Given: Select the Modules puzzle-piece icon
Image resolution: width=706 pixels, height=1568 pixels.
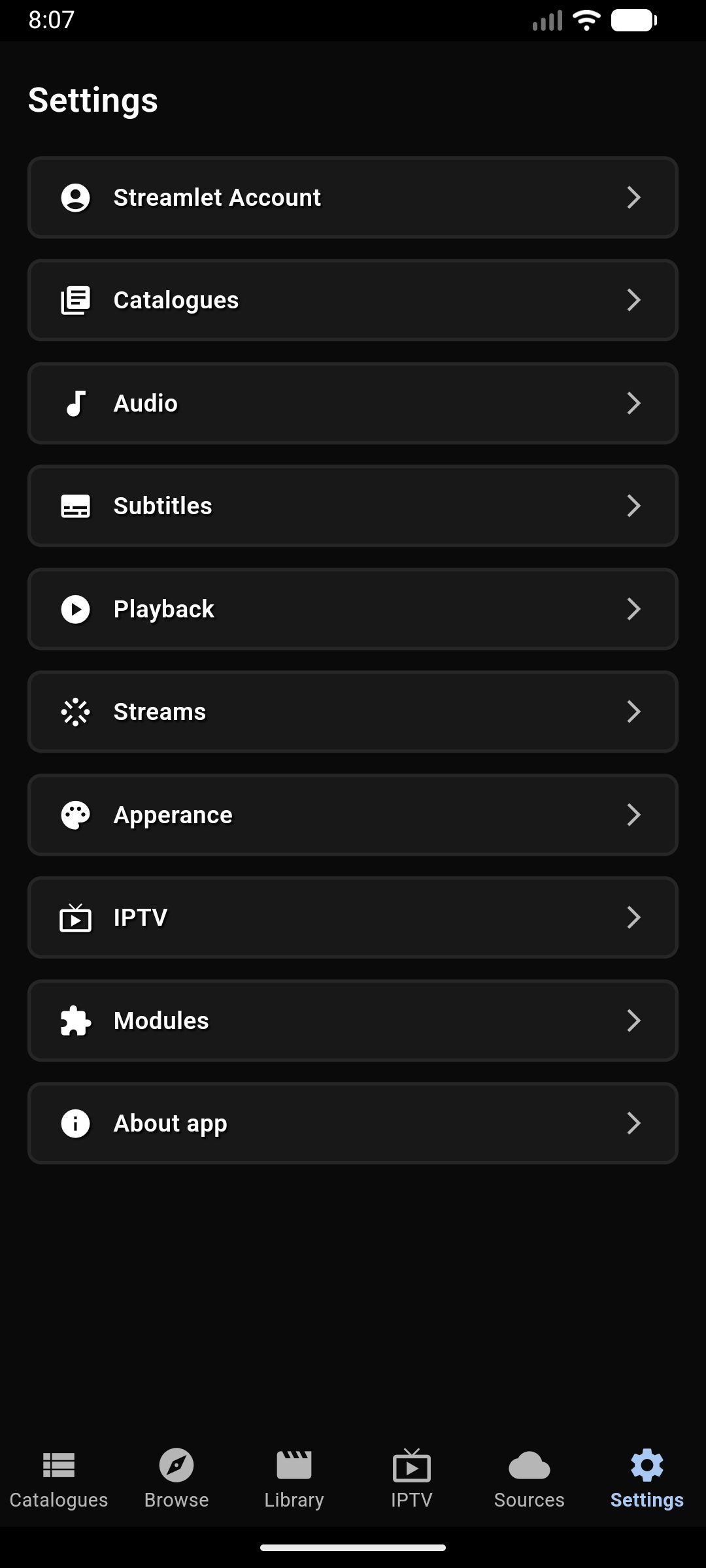Looking at the screenshot, I should point(75,1021).
